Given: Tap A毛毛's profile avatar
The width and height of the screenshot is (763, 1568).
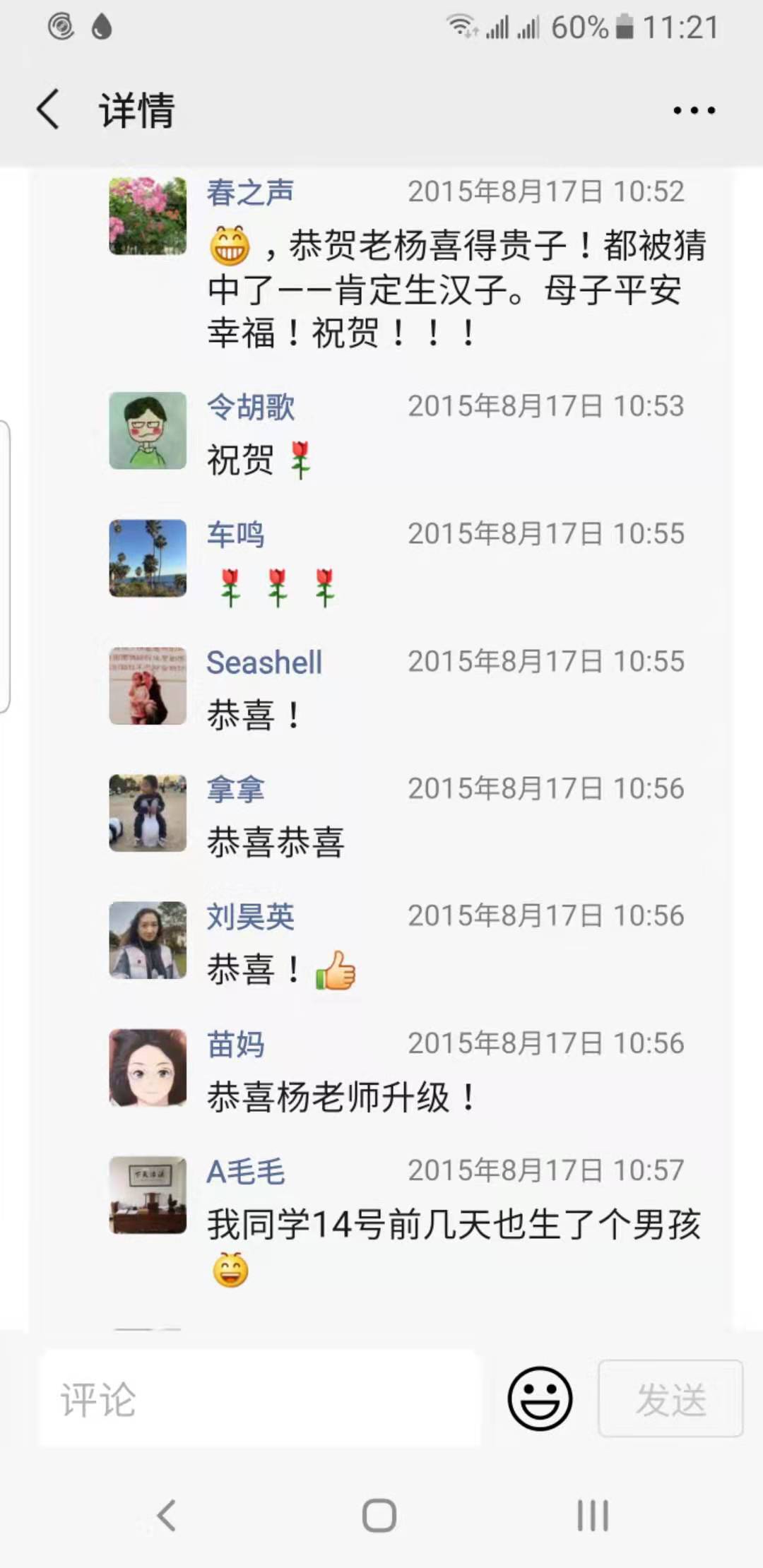Looking at the screenshot, I should coord(148,1195).
